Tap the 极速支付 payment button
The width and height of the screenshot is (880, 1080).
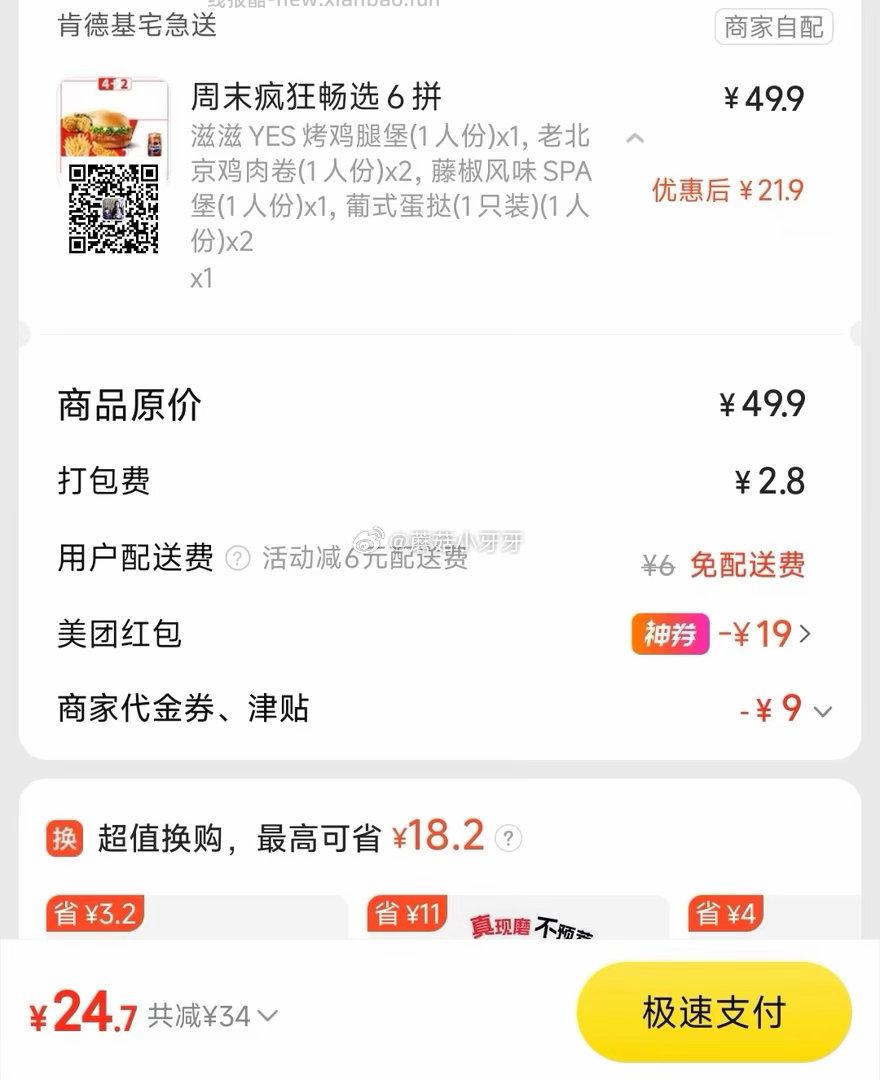click(x=713, y=1011)
